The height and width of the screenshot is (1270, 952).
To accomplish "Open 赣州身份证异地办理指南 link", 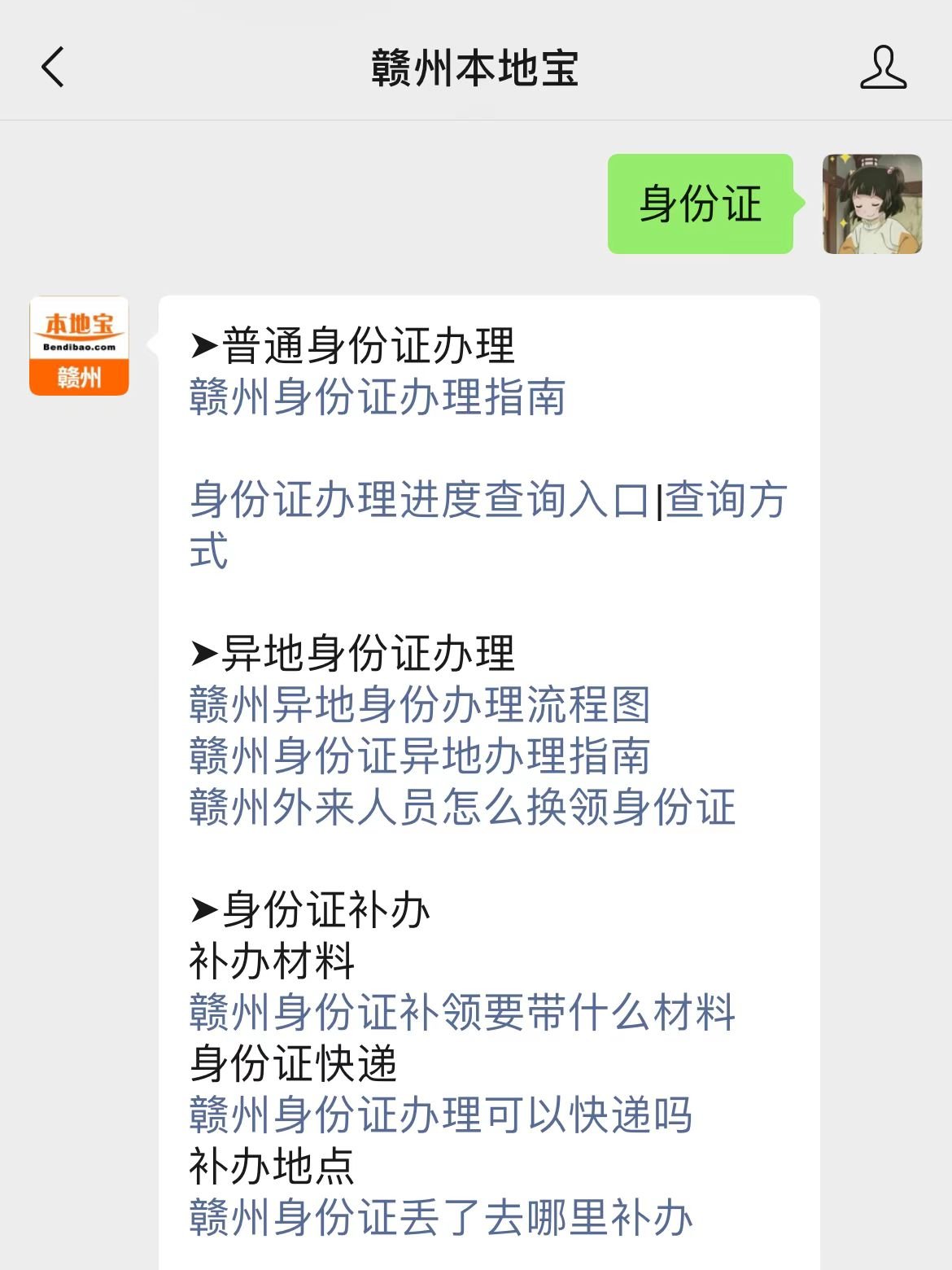I will tap(419, 756).
